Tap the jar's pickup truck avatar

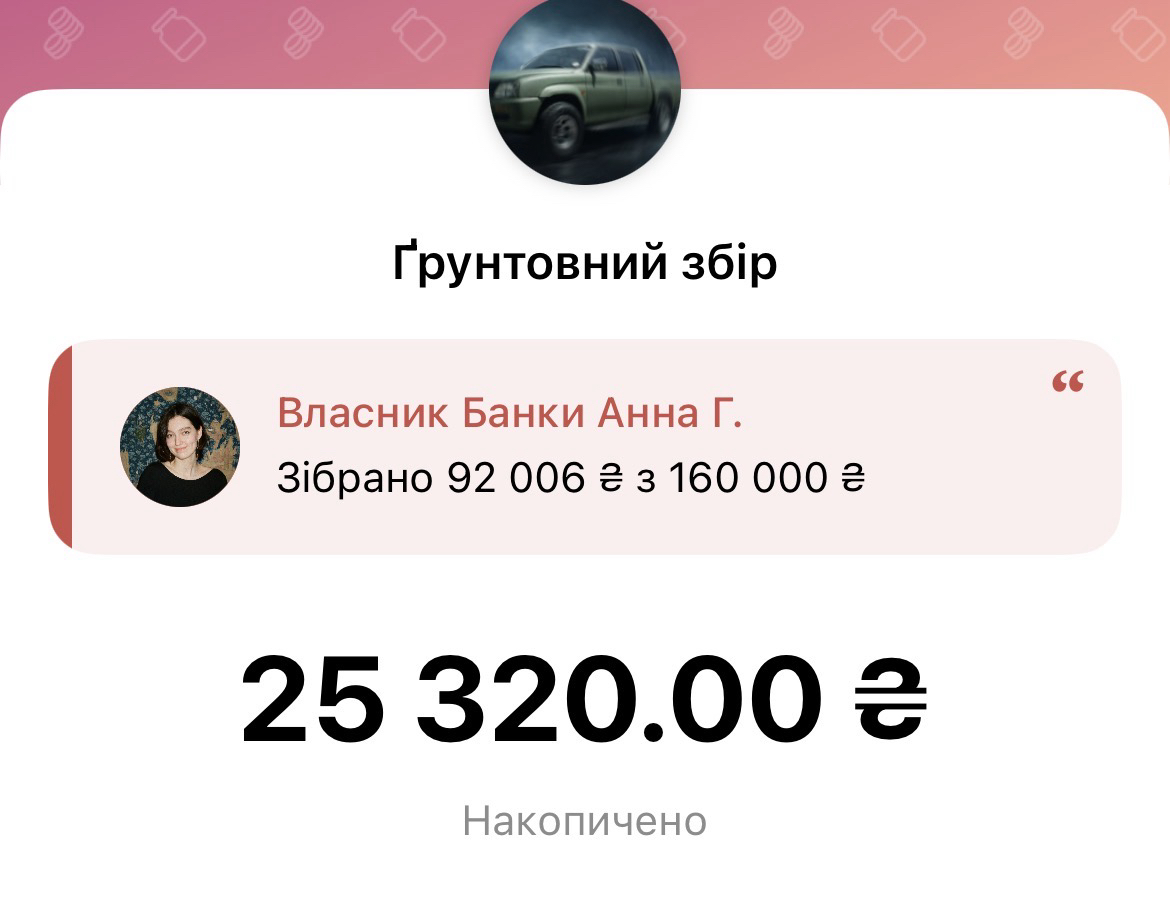tap(584, 90)
